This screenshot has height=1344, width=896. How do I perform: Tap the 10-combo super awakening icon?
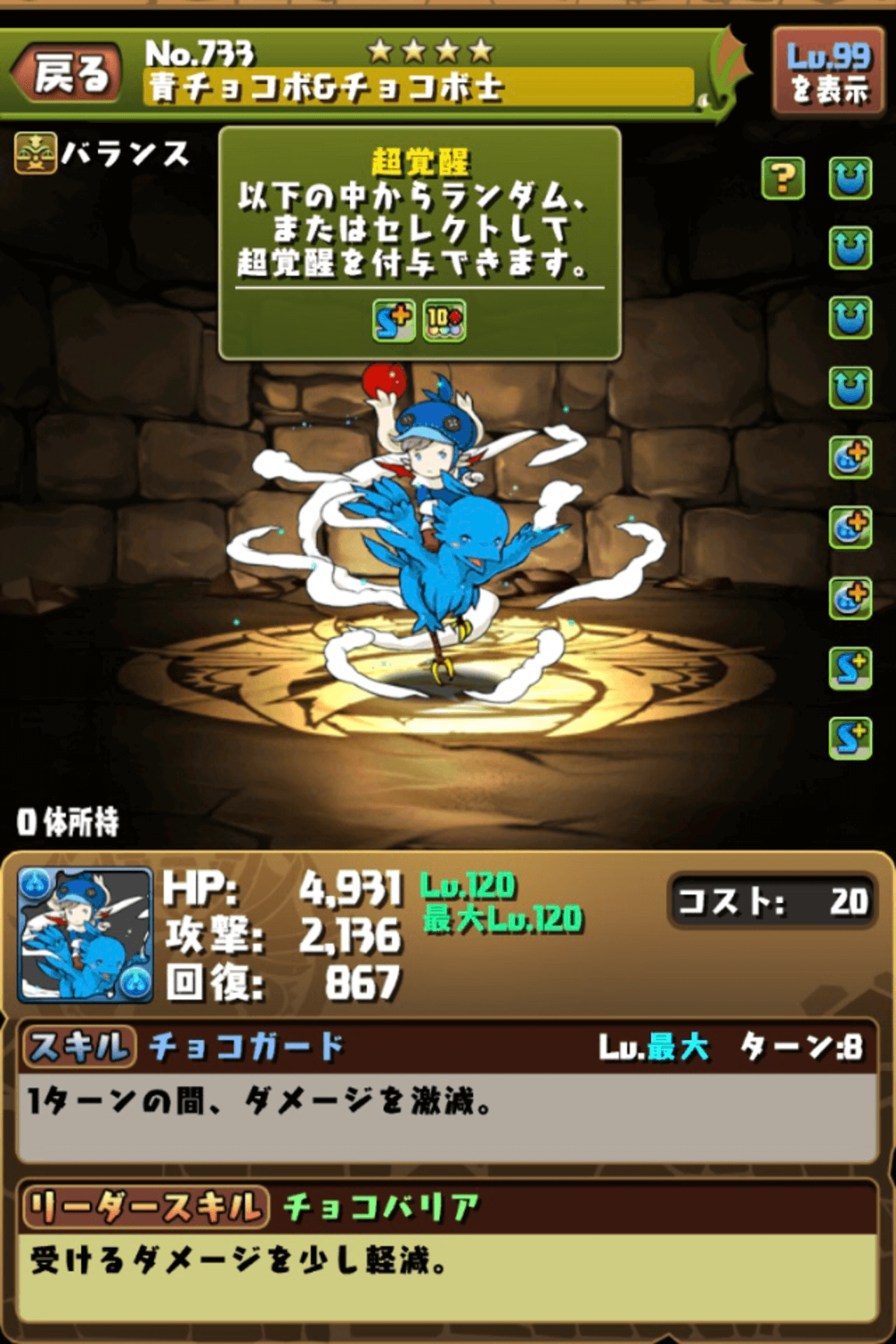444,321
